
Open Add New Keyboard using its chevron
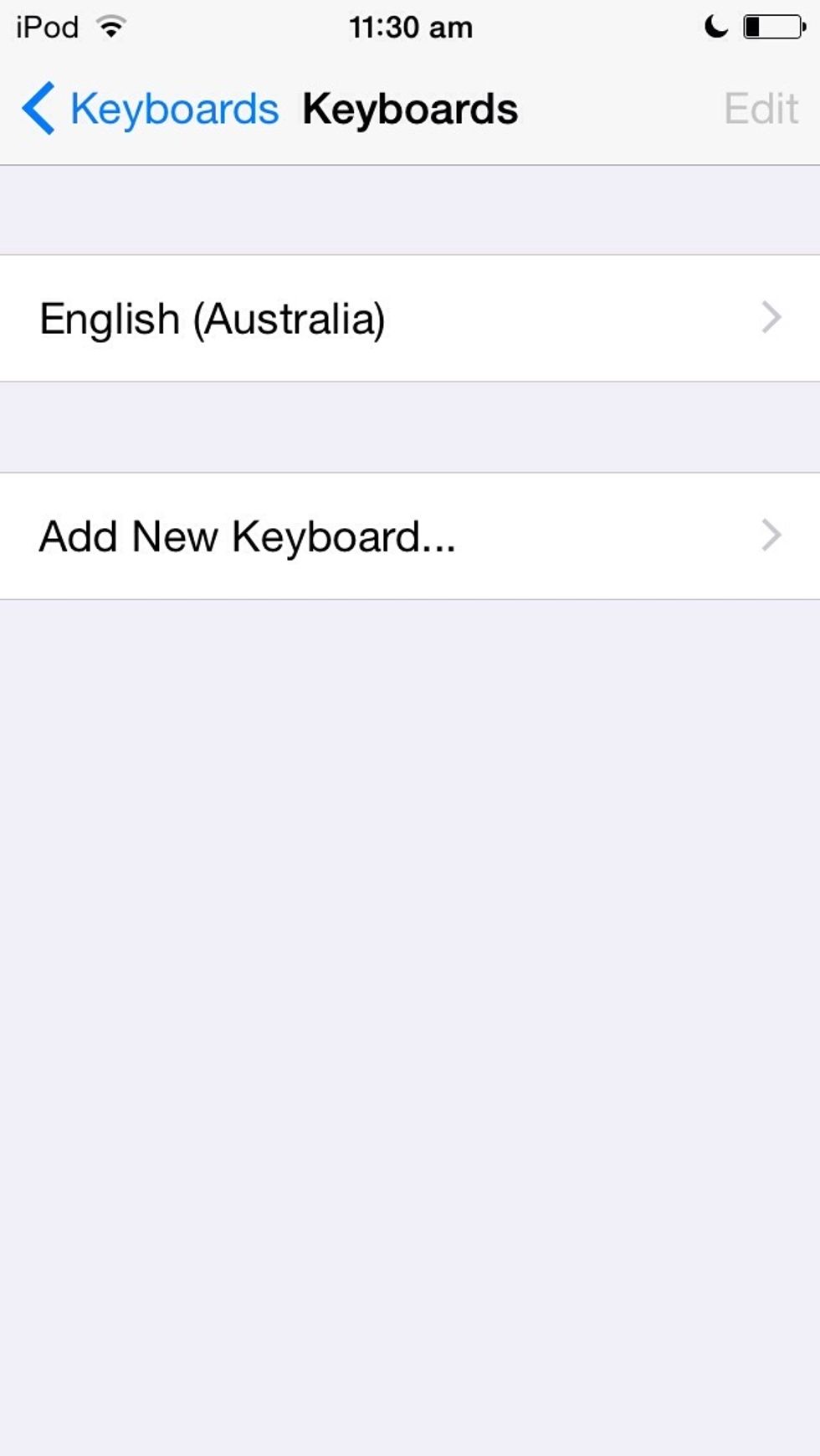point(770,536)
